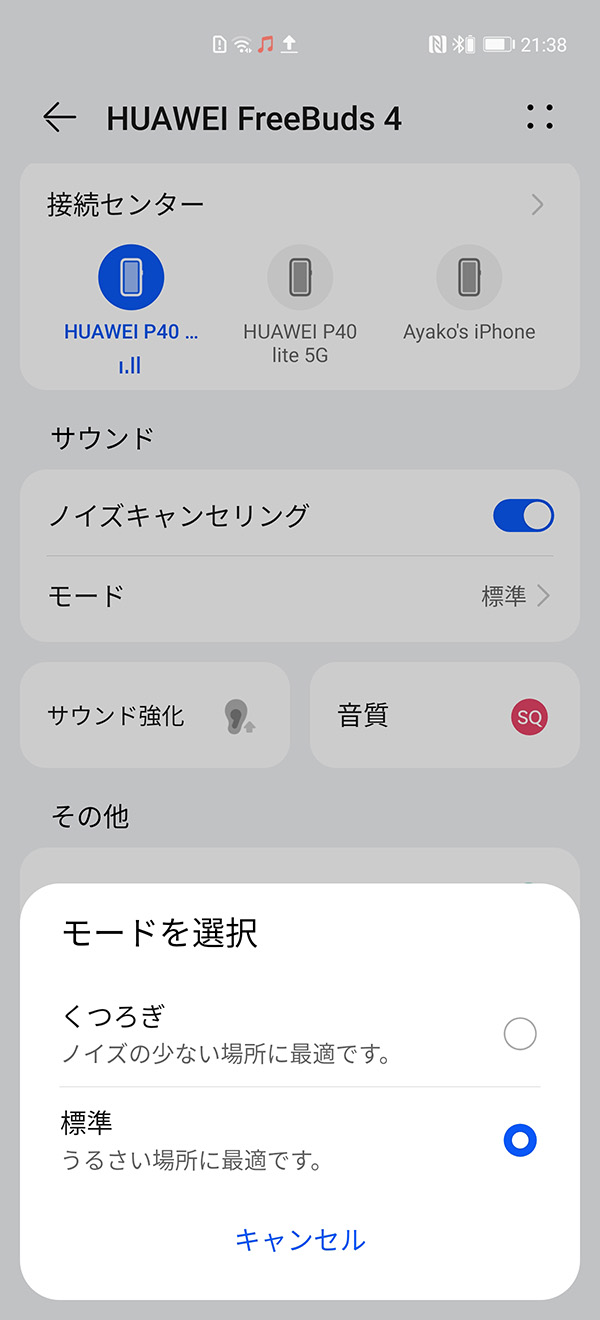Tap キャンセル to dismiss the mode dialog
Viewport: 600px width, 1320px height.
[x=300, y=1240]
